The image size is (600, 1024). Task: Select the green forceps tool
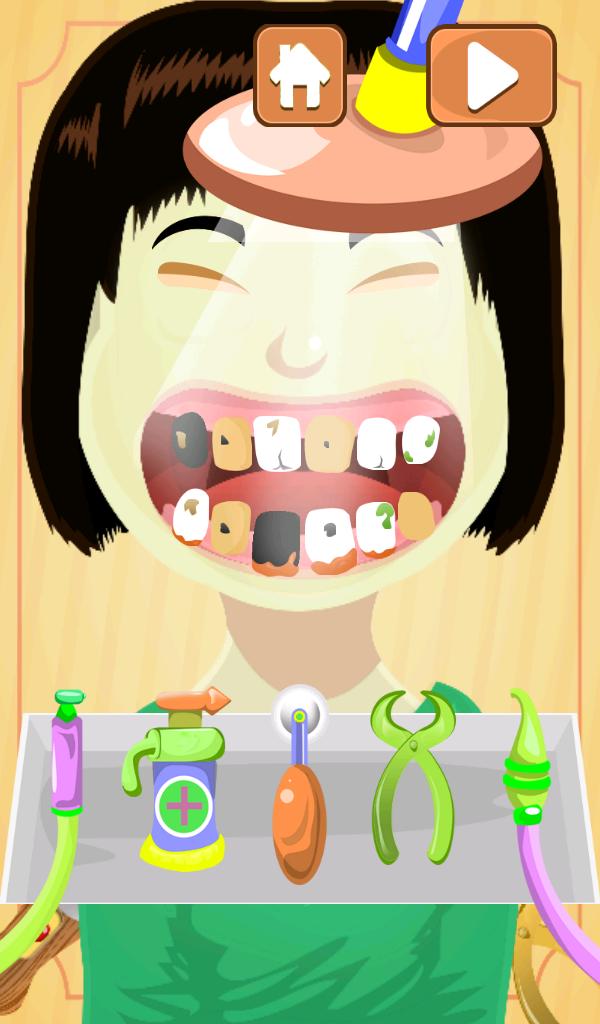(412, 775)
